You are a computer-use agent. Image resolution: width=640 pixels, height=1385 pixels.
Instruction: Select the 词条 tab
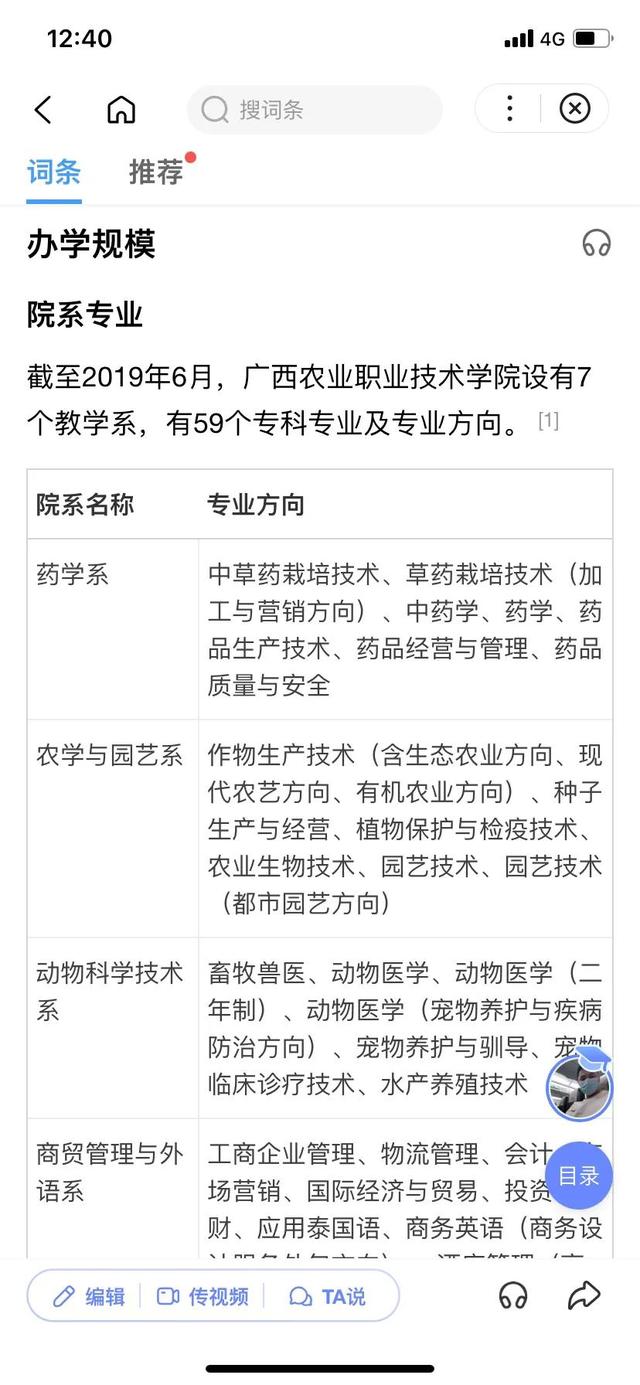(x=54, y=172)
